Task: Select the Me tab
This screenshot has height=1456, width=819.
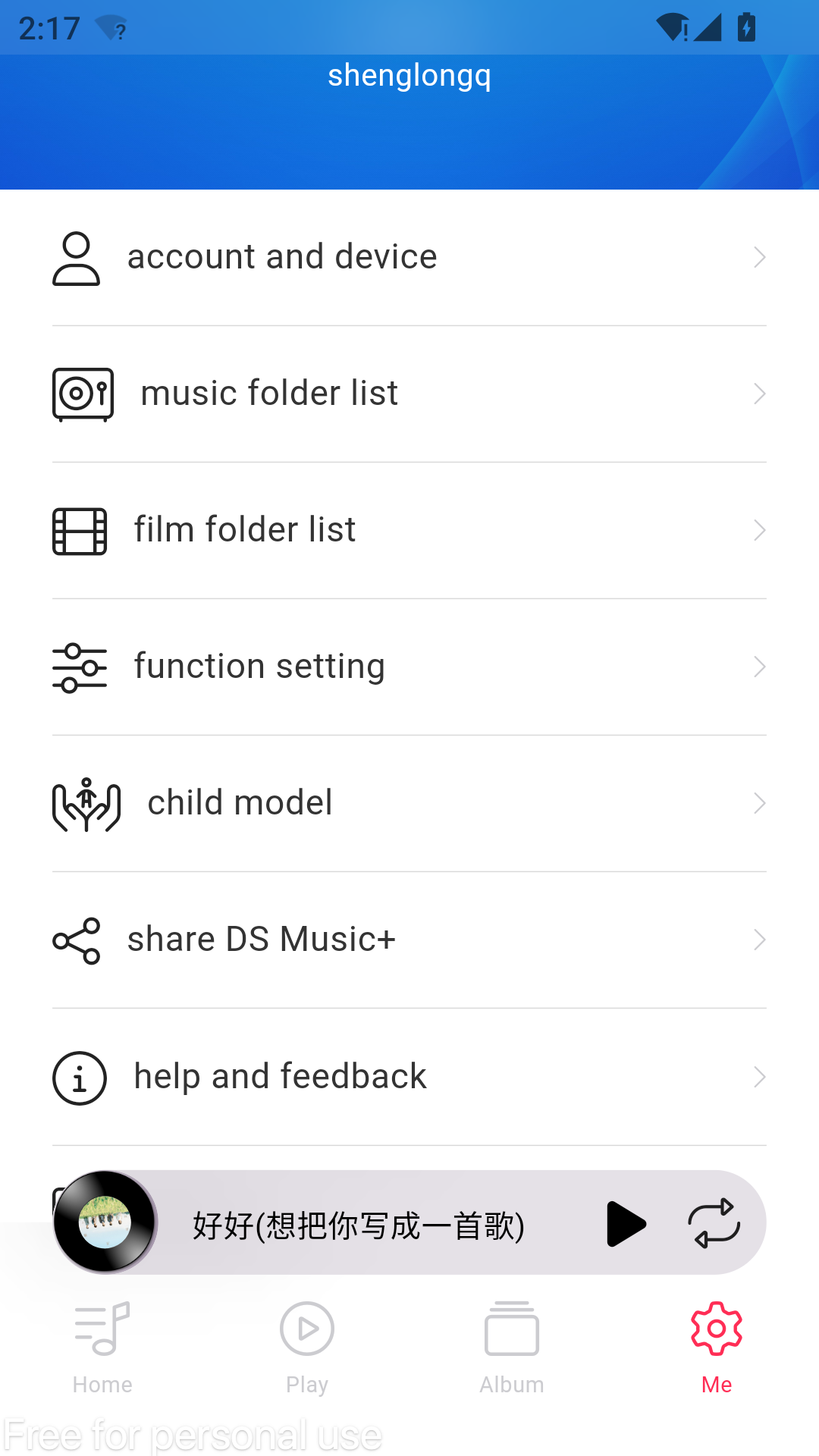Action: point(717,1348)
